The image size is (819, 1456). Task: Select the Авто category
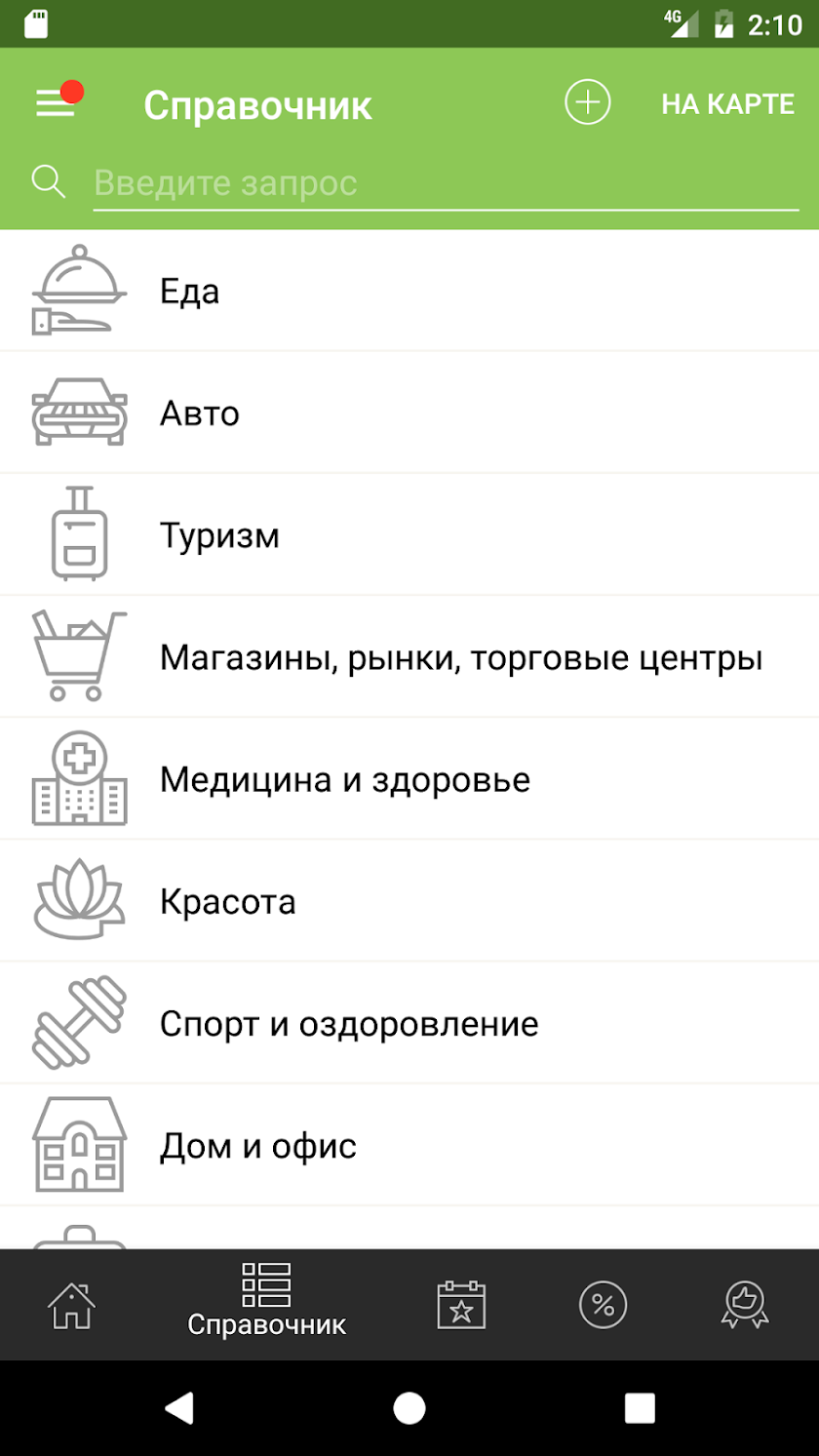coord(409,413)
